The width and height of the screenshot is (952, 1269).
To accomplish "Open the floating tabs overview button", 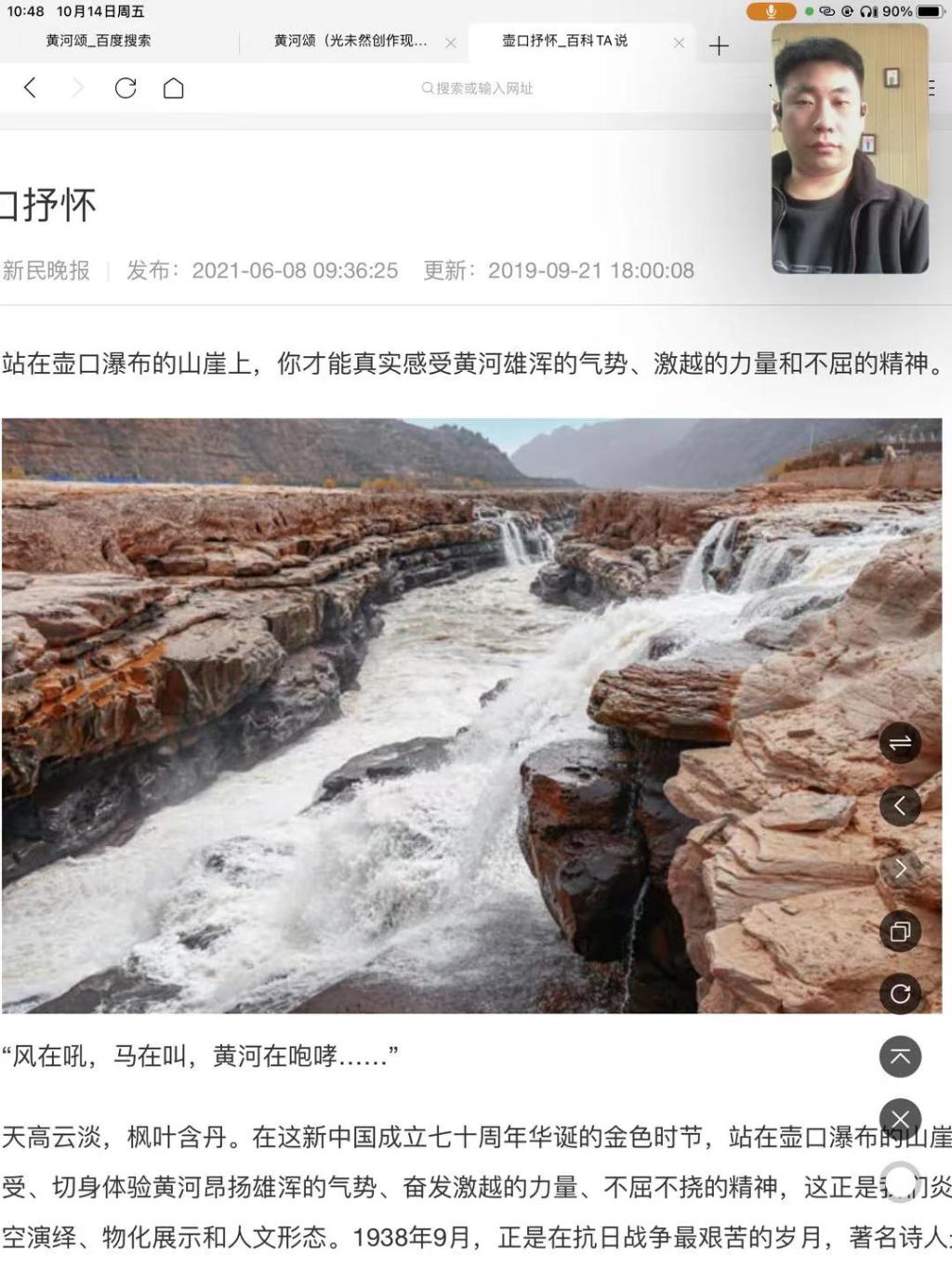I will 900,932.
